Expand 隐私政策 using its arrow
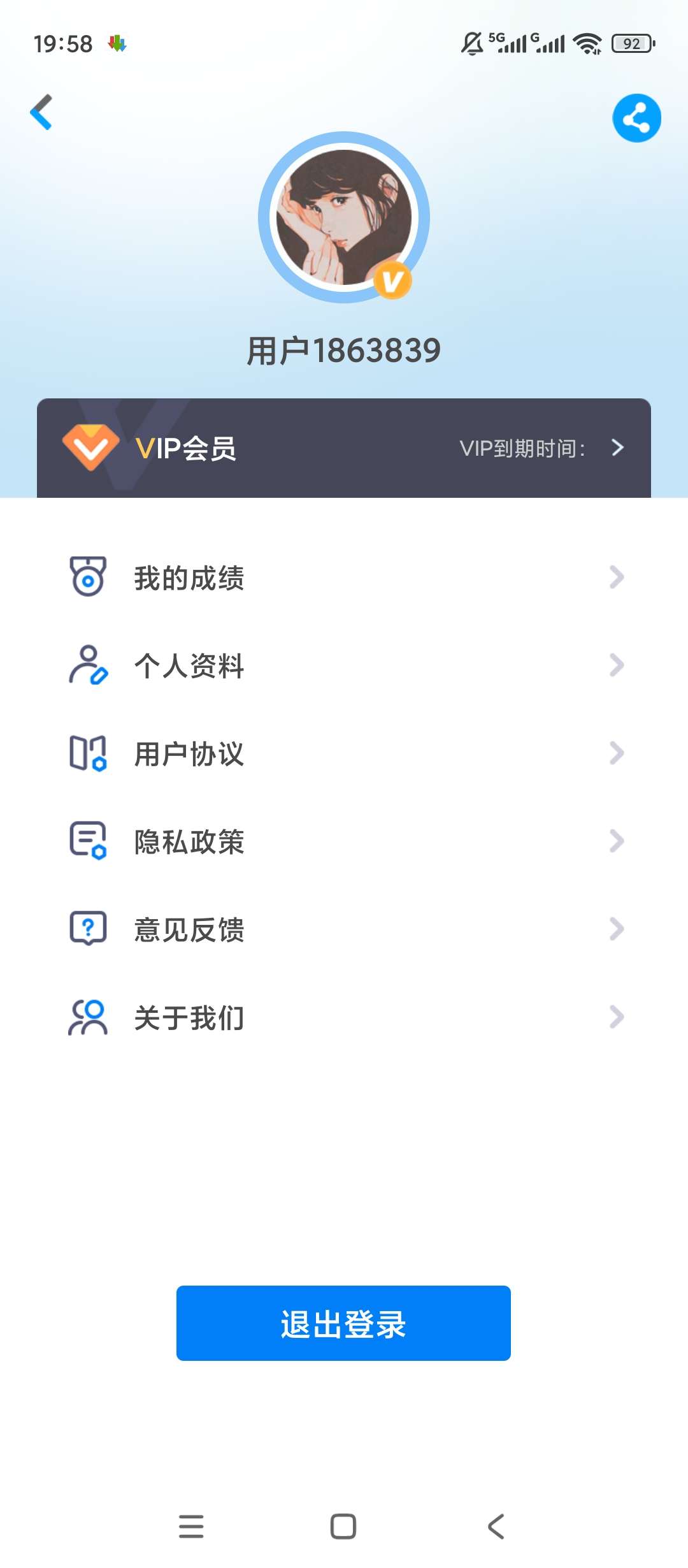Screen dimensions: 688x1568 pyautogui.click(x=615, y=841)
